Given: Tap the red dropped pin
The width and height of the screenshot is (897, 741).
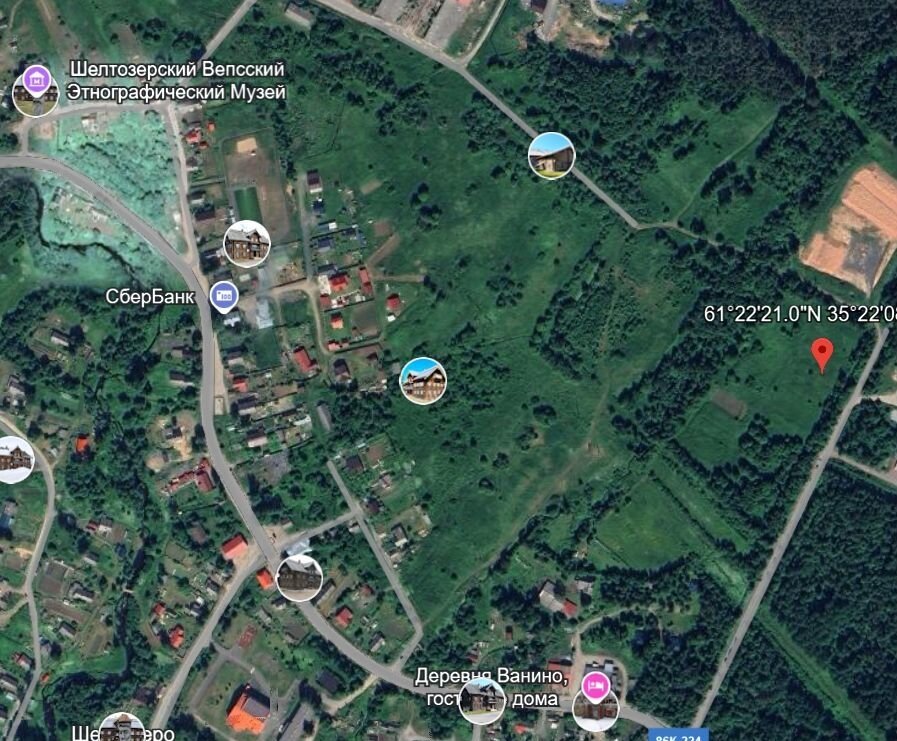Looking at the screenshot, I should (x=821, y=353).
